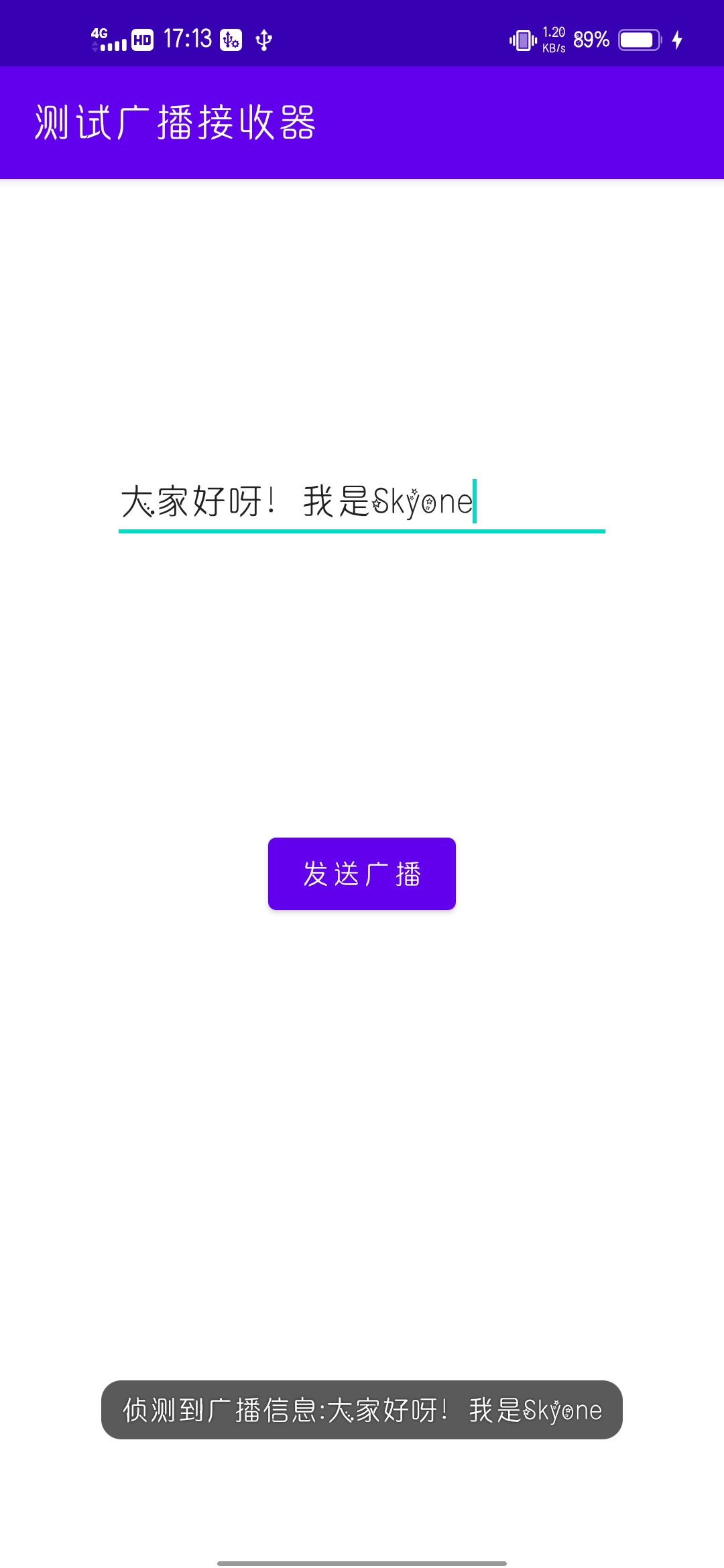This screenshot has width=724, height=1568.
Task: Tap the 发送广播 broadcast send button
Action: [361, 873]
